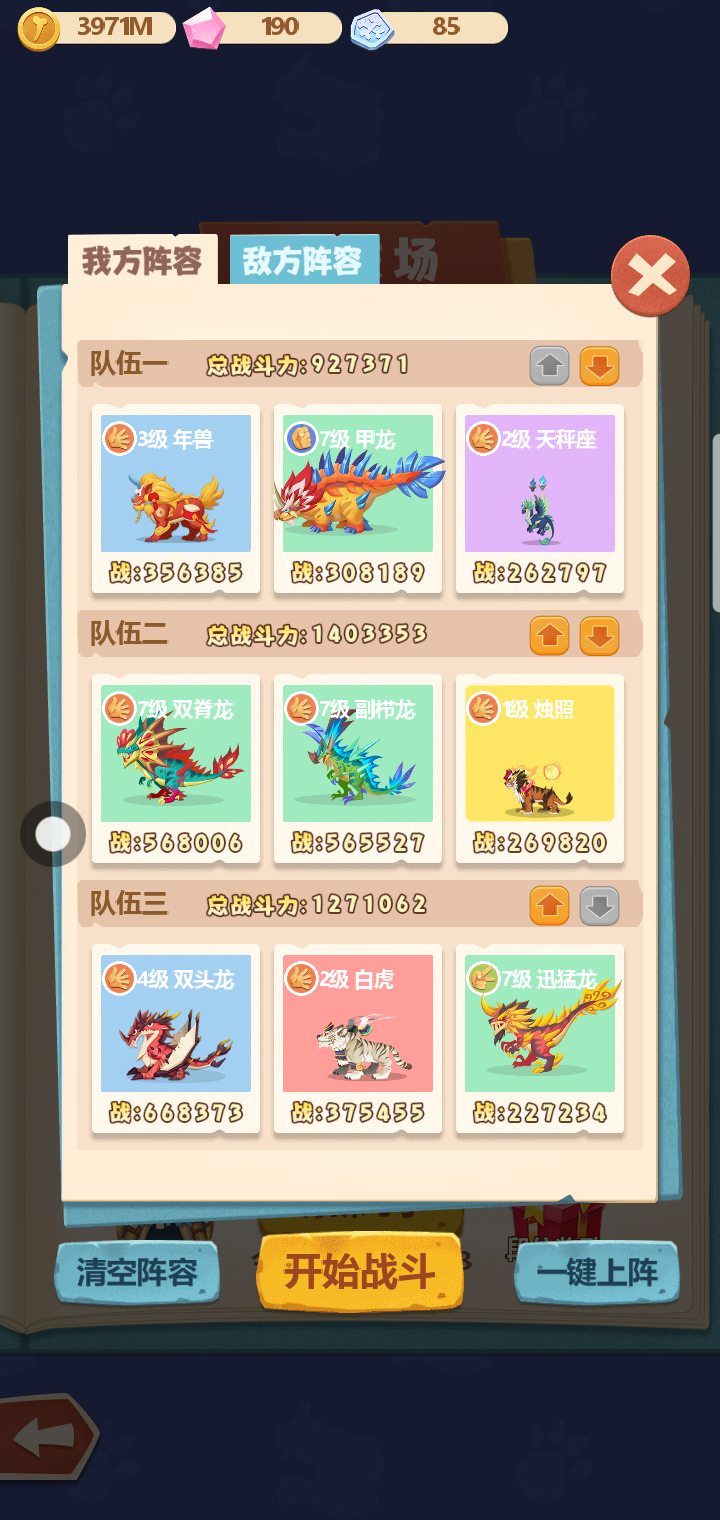Viewport: 720px width, 1520px height.
Task: Select the 甲龙 card
Action: click(358, 497)
